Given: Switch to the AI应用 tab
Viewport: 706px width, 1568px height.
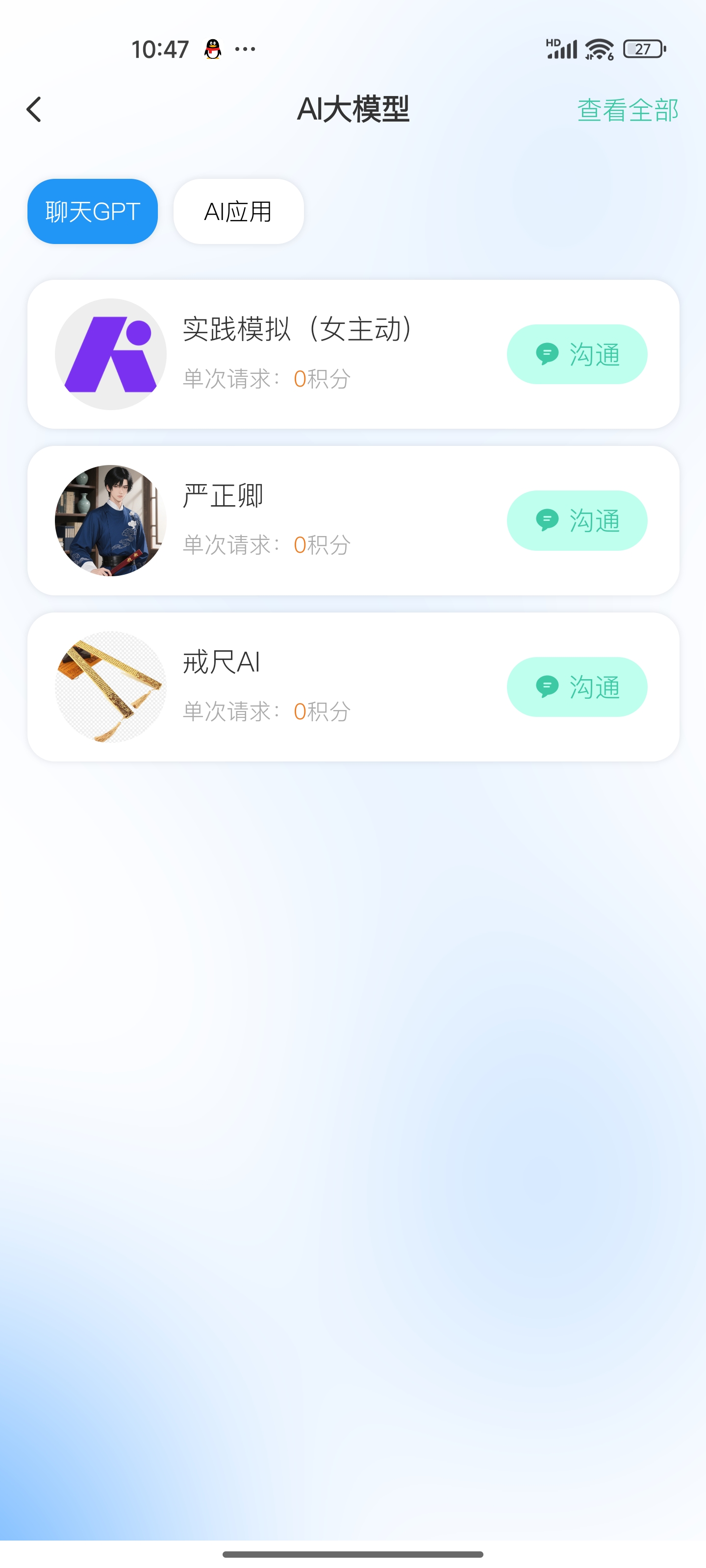Looking at the screenshot, I should pos(238,211).
